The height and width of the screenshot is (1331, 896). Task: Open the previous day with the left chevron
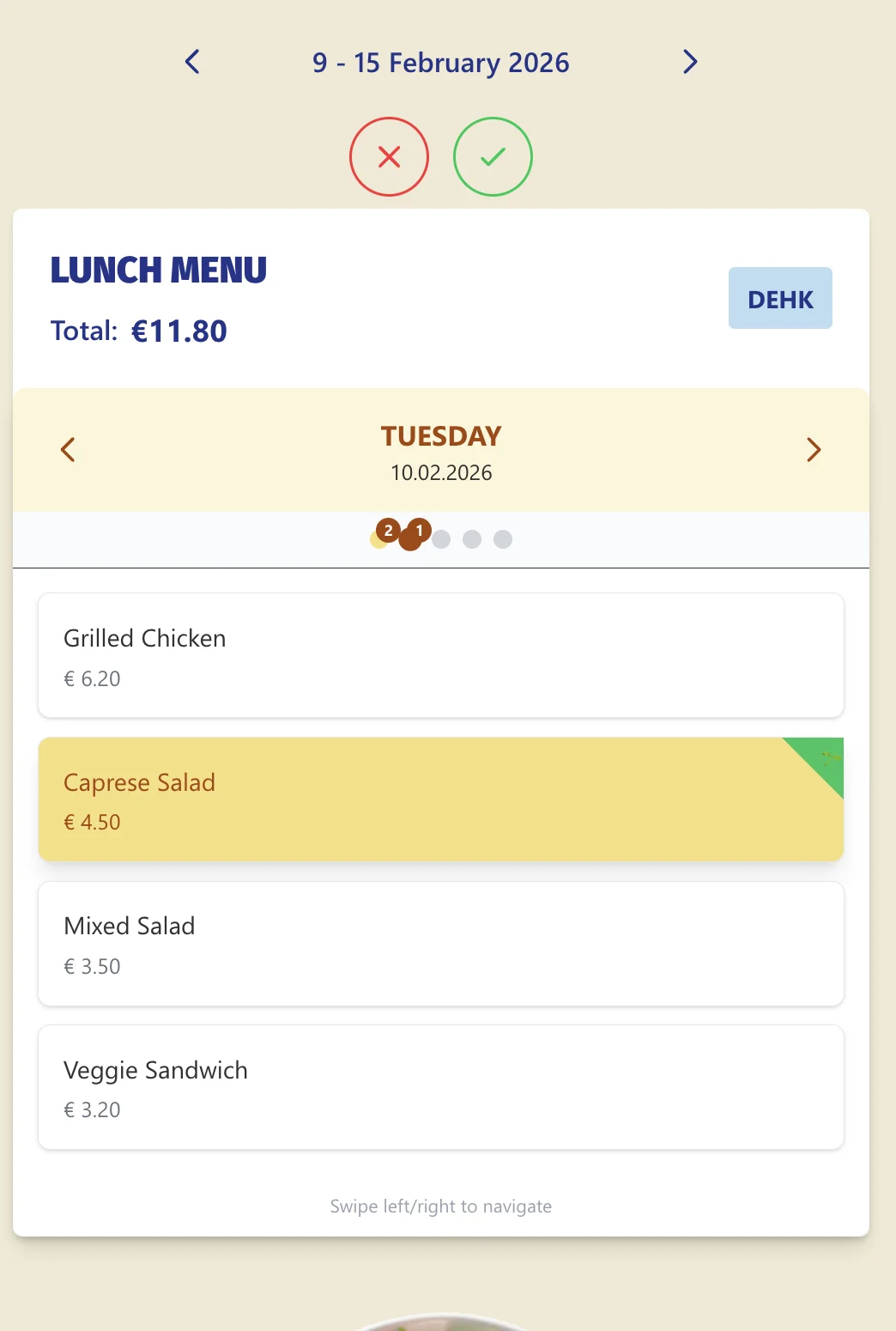68,449
